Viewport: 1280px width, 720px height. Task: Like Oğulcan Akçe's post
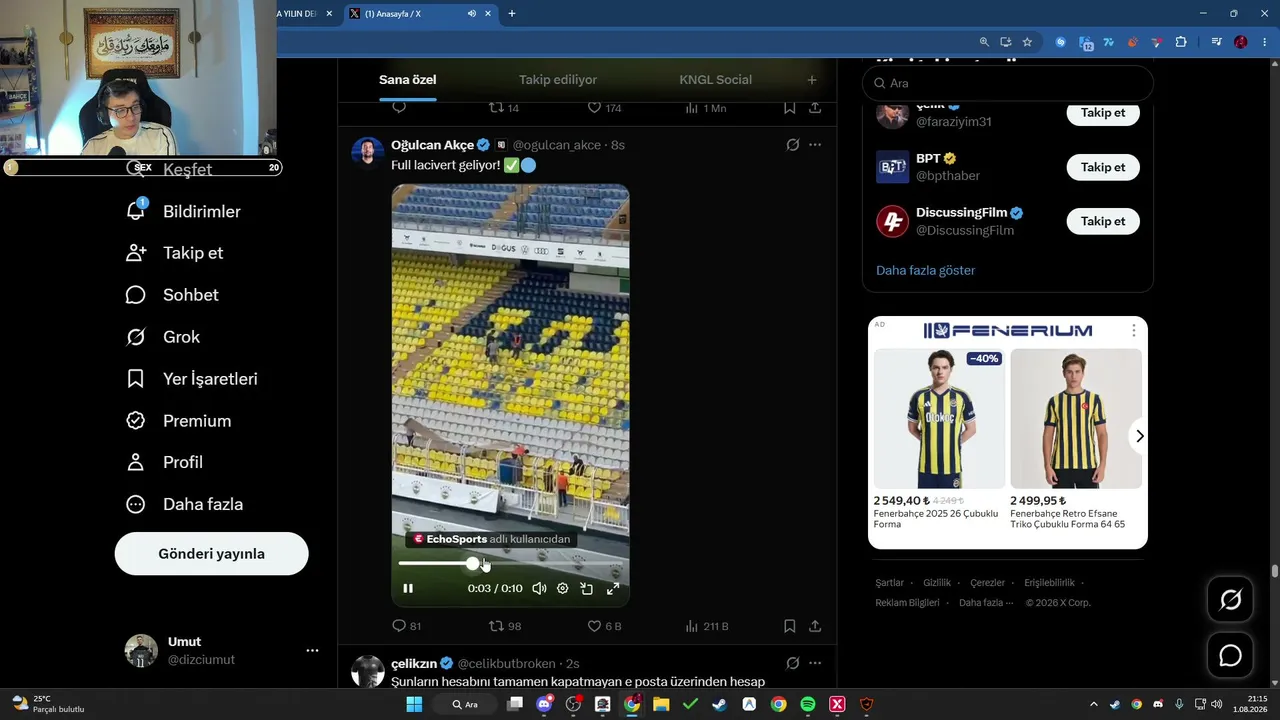point(604,626)
